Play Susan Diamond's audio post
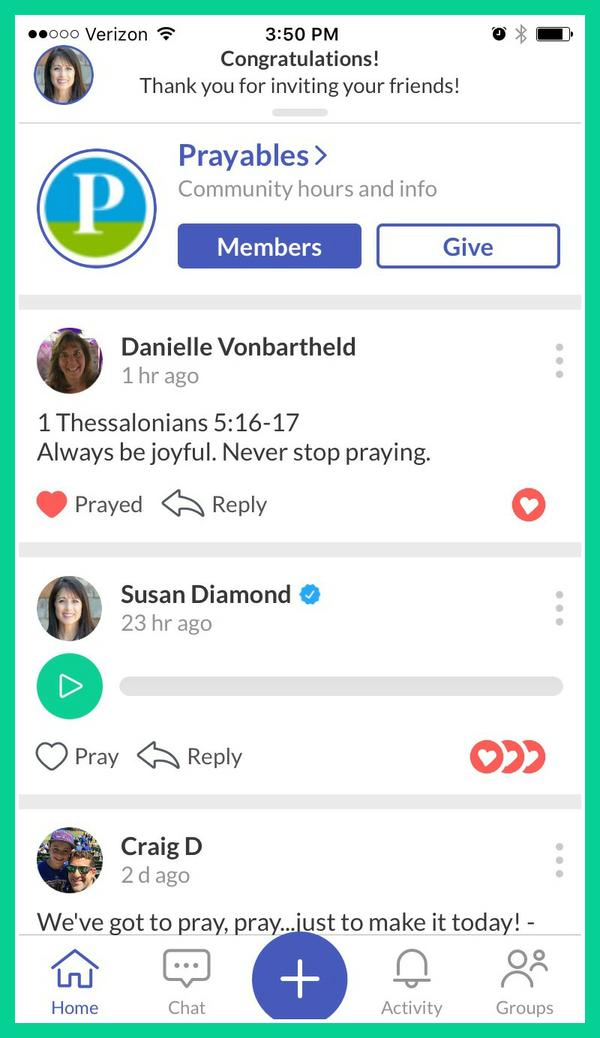600x1038 pixels. [70, 686]
